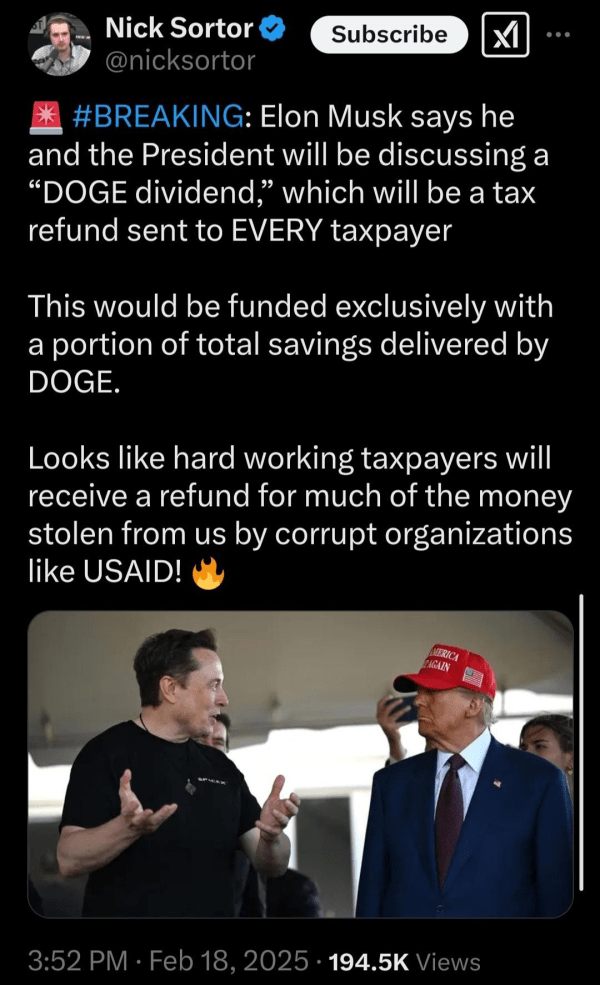Screen dimensions: 600x985
Task: View the attached photo full screen
Action: click(x=300, y=764)
